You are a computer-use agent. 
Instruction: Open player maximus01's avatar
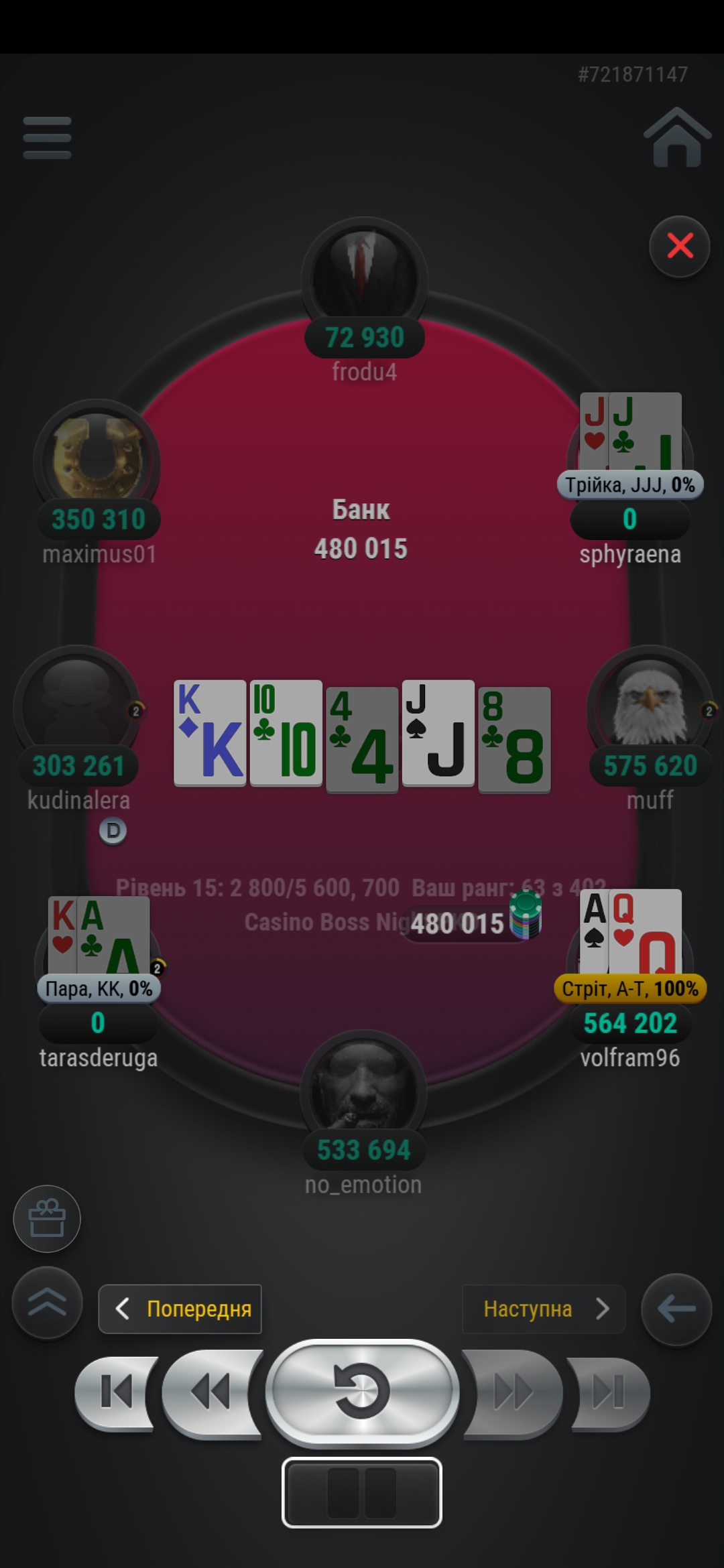[x=97, y=461]
